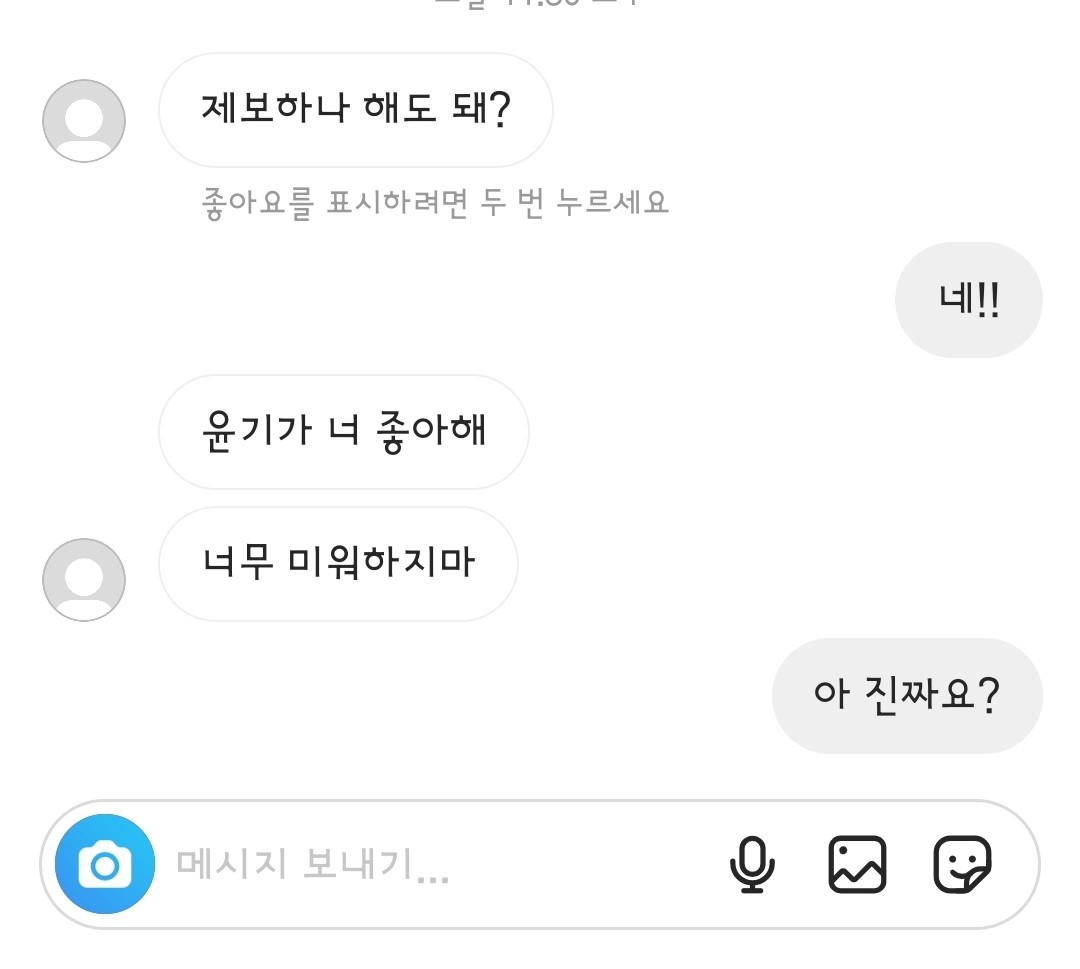The width and height of the screenshot is (1080, 969).
Task: Open sender's profile picture beside 제보하나 해도 돼?
Action: click(84, 121)
